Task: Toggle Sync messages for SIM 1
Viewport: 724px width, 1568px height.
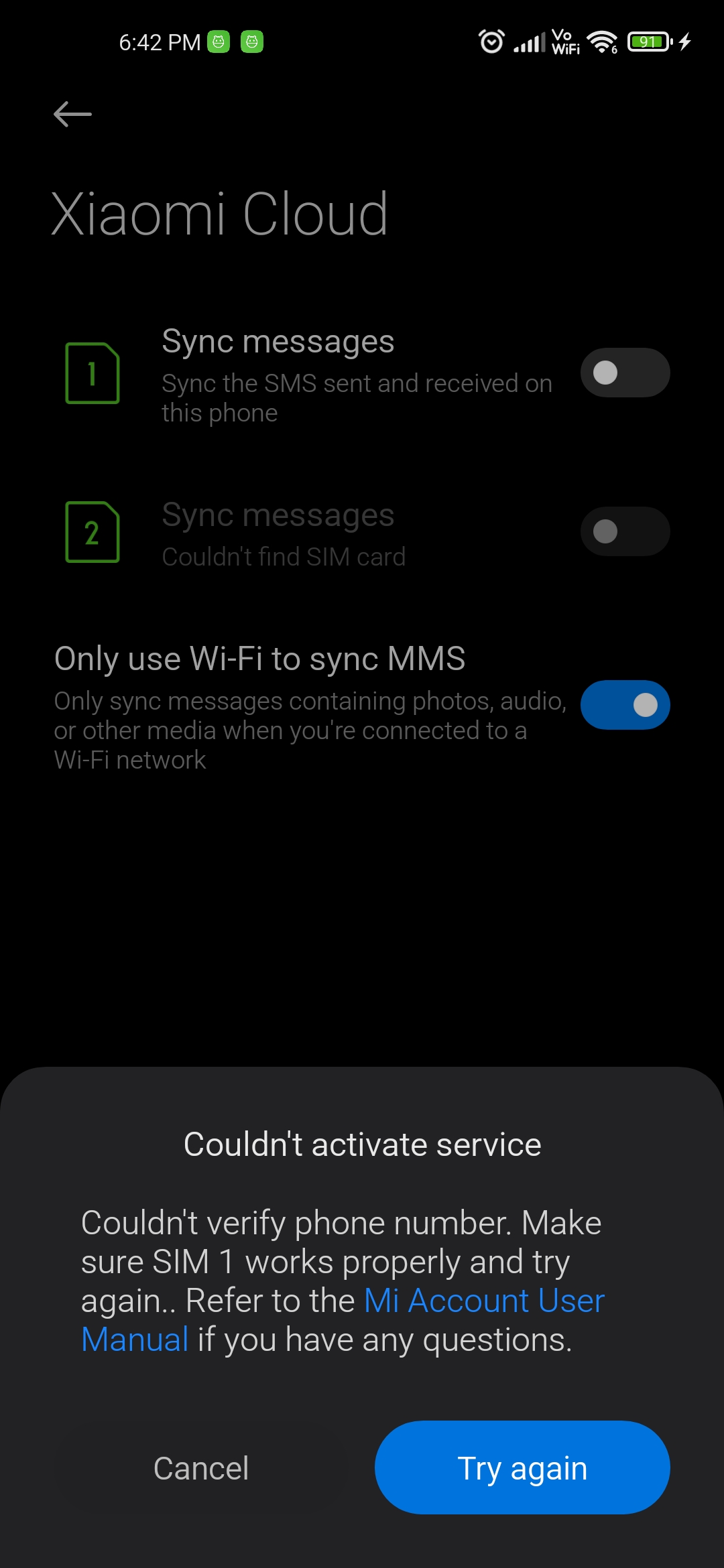Action: click(625, 373)
